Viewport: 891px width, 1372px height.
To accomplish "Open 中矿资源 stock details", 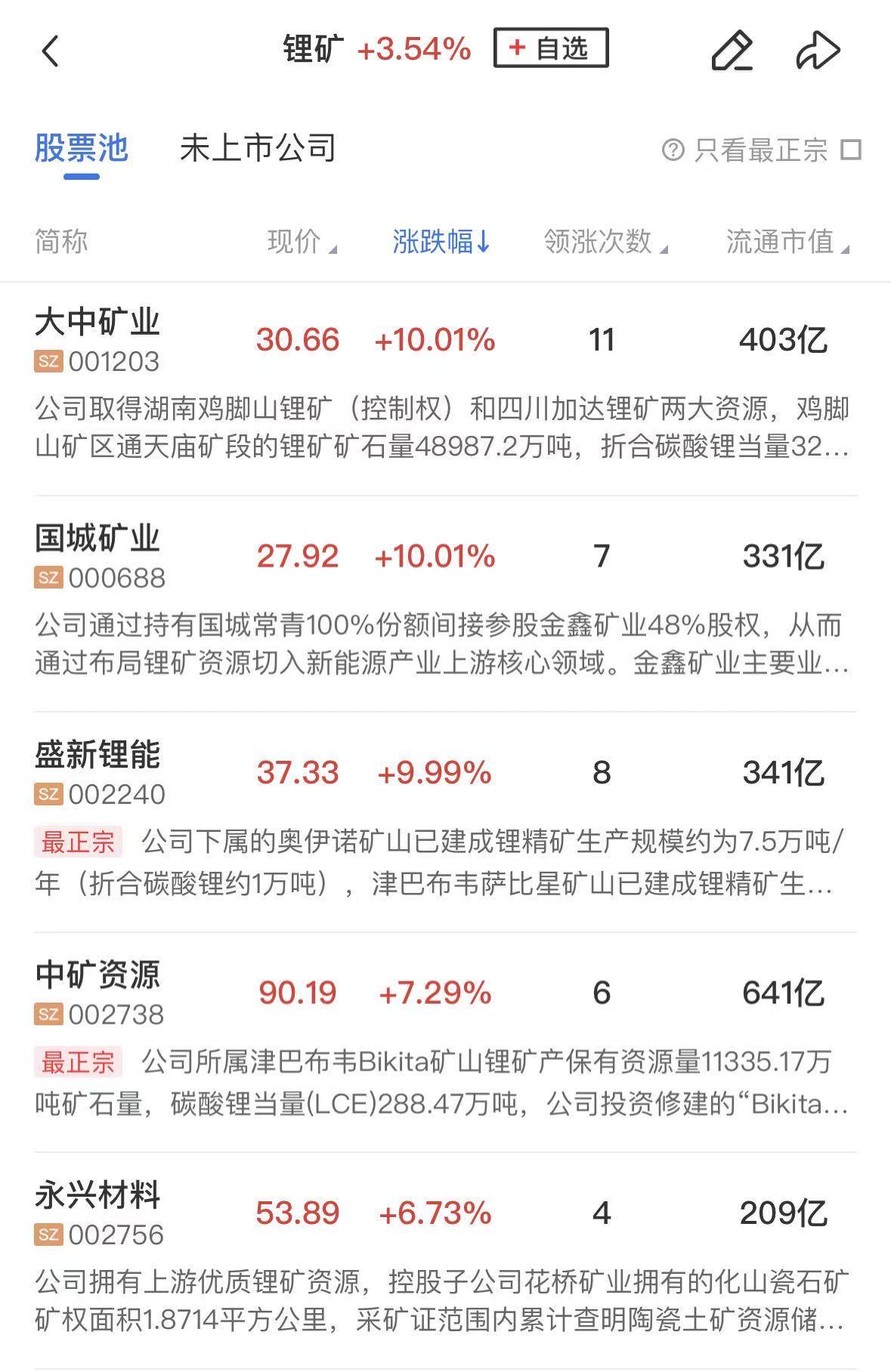I will click(x=97, y=975).
